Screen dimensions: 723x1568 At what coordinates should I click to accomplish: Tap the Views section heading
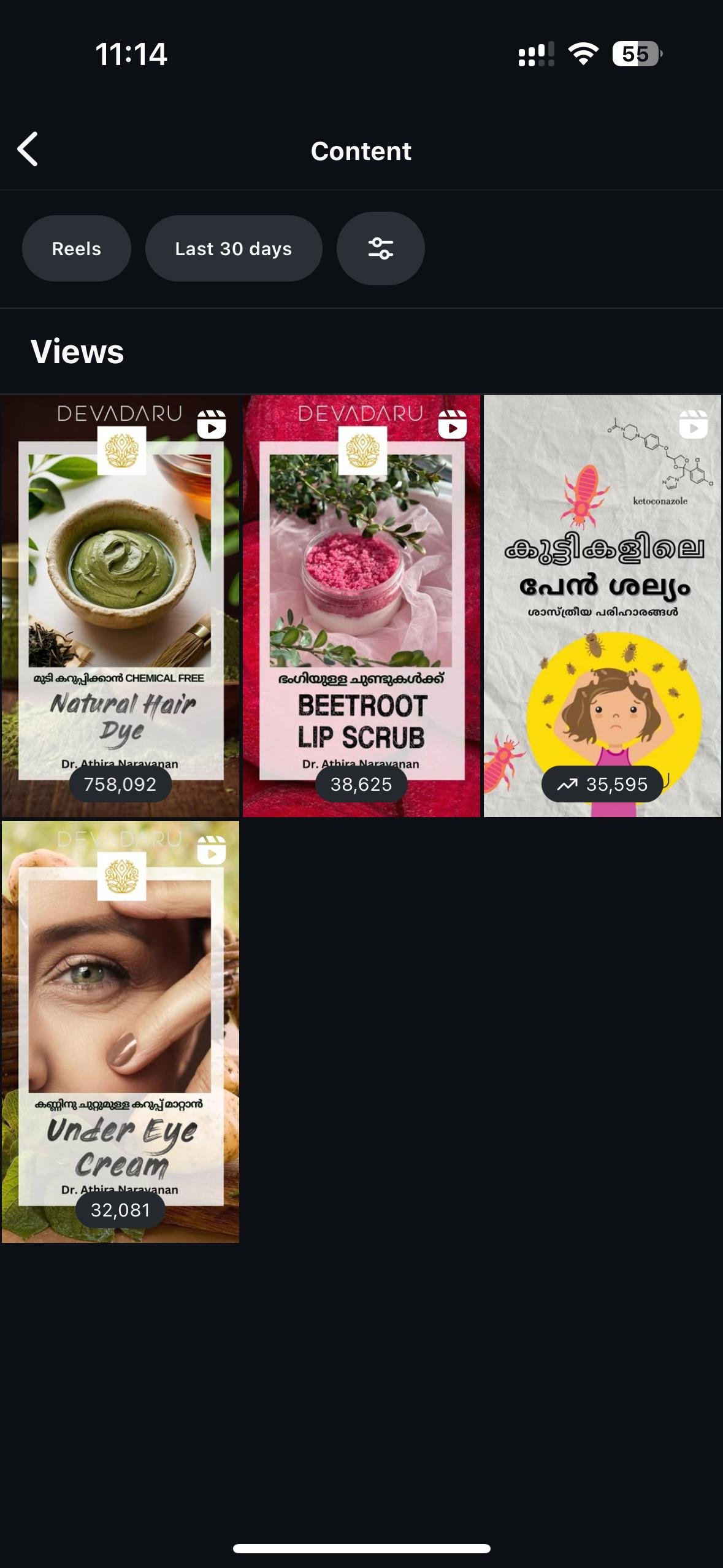78,351
